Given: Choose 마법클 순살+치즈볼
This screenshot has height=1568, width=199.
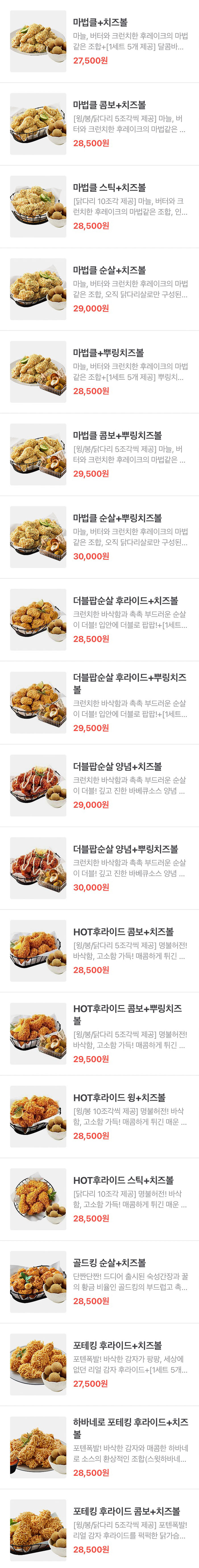Looking at the screenshot, I should (100, 289).
